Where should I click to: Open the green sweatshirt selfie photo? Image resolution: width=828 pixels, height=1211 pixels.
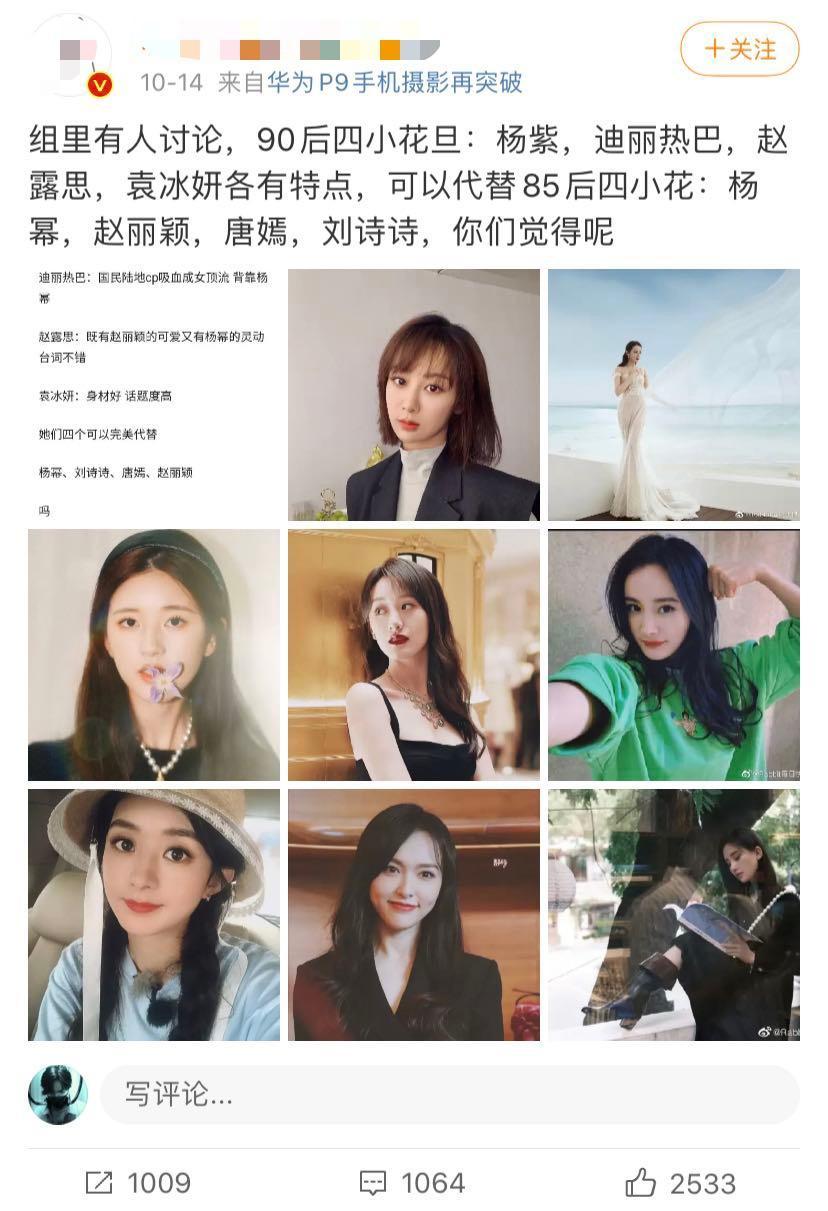(x=673, y=655)
